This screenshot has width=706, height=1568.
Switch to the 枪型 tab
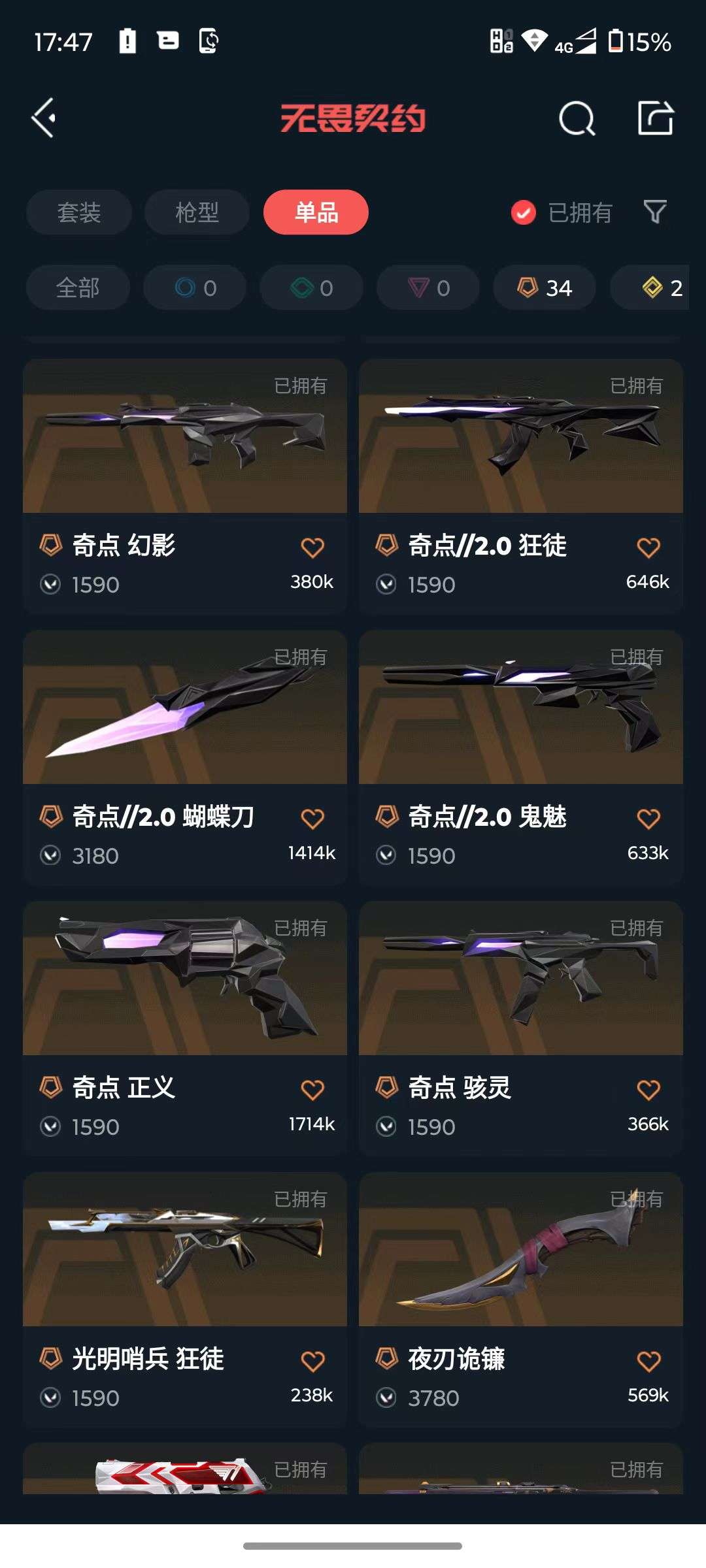click(197, 212)
